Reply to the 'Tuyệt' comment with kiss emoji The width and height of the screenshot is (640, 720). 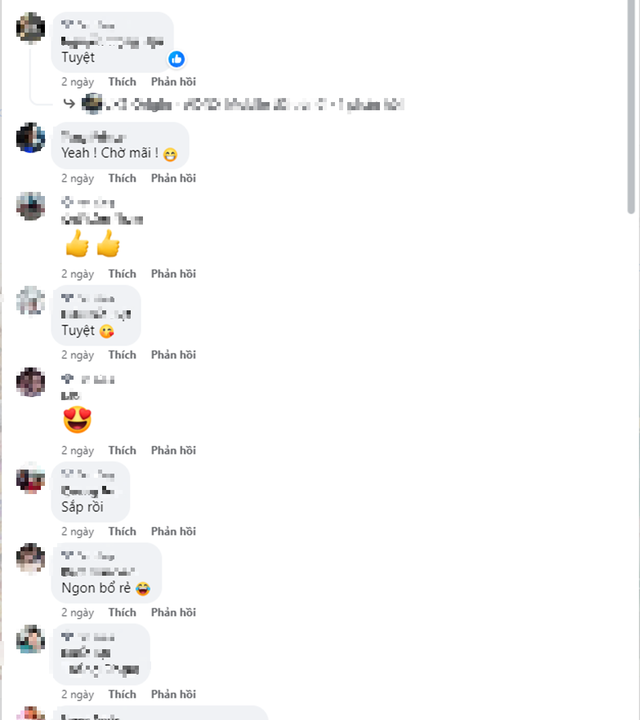[x=173, y=355]
